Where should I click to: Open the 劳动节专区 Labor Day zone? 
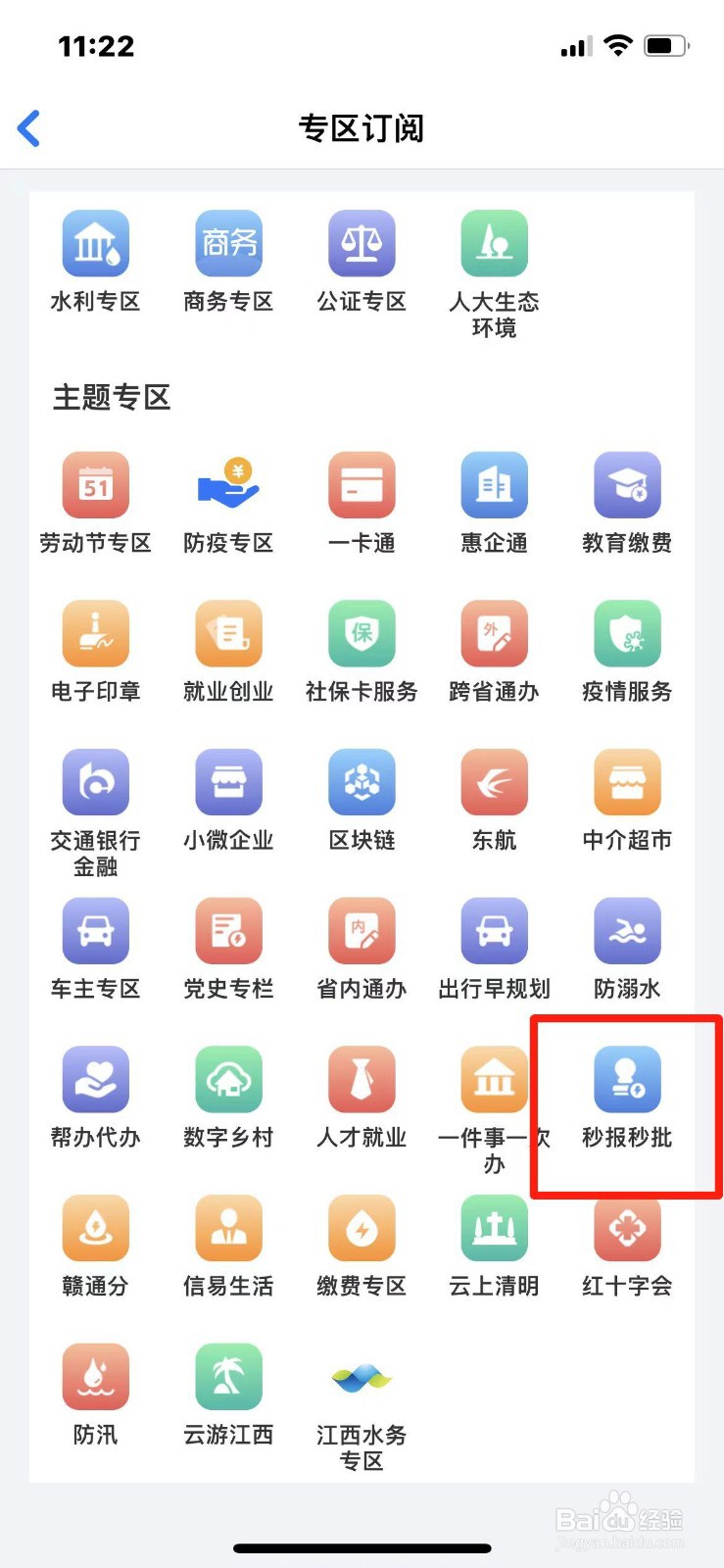tap(95, 484)
